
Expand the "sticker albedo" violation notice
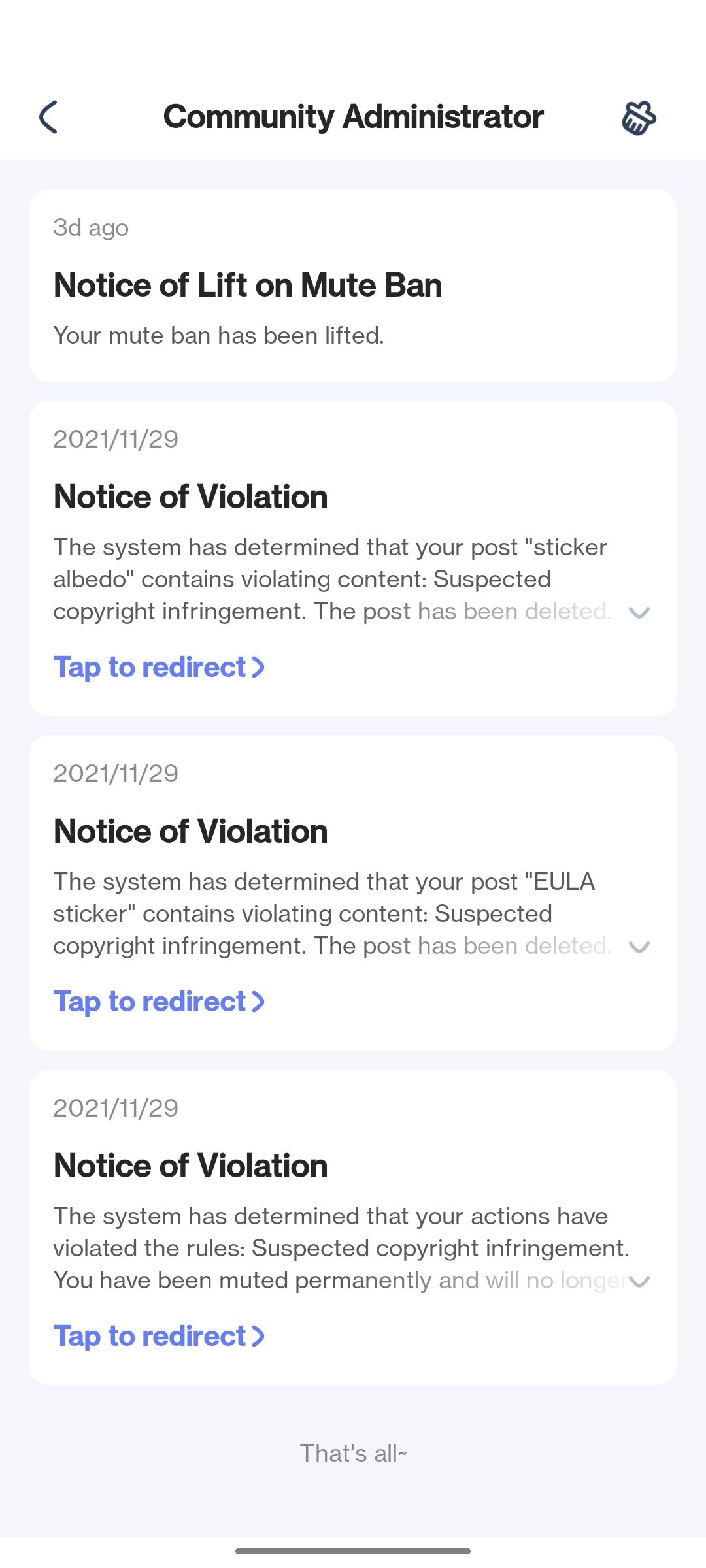(x=639, y=612)
